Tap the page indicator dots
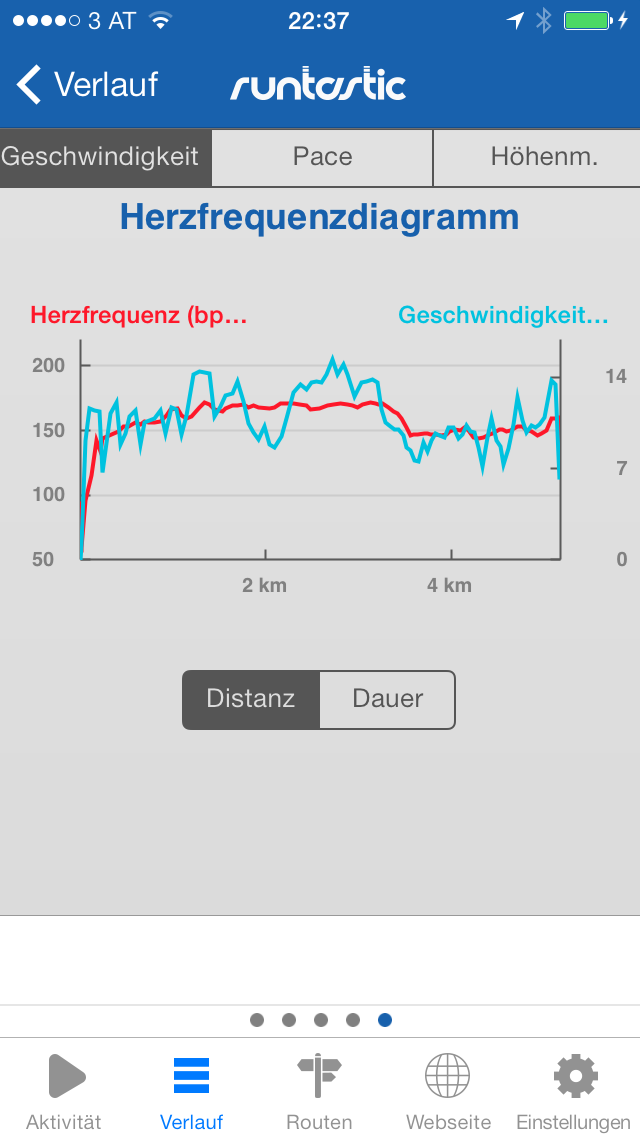 pos(320,1020)
